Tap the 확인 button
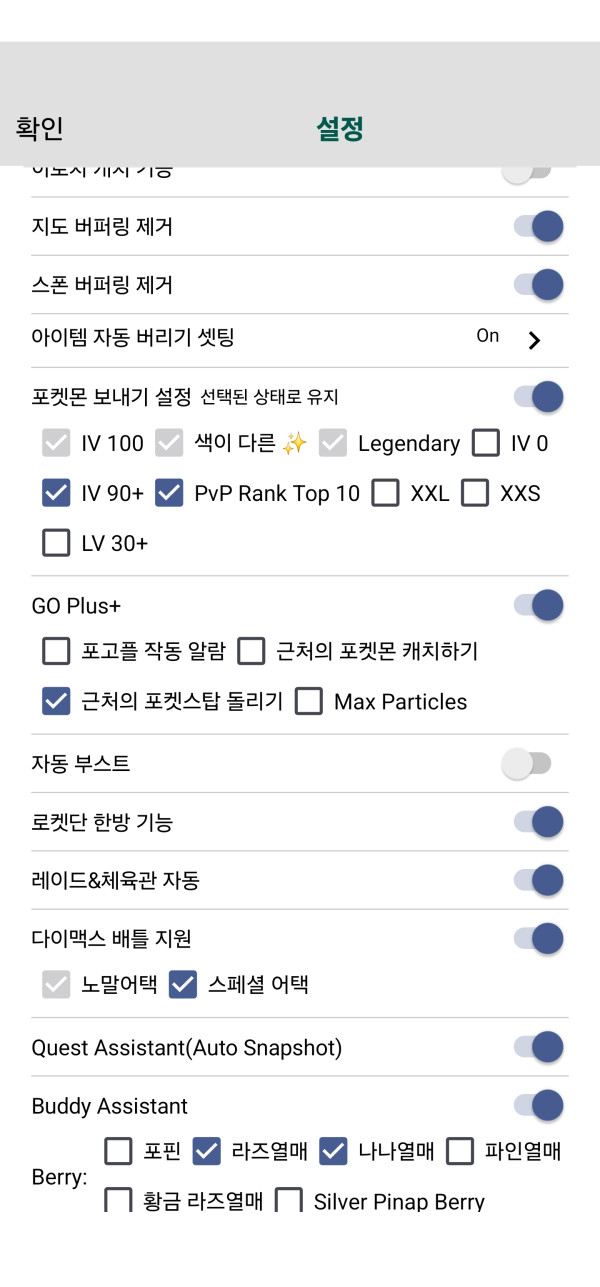600x1287 pixels. [x=40, y=128]
